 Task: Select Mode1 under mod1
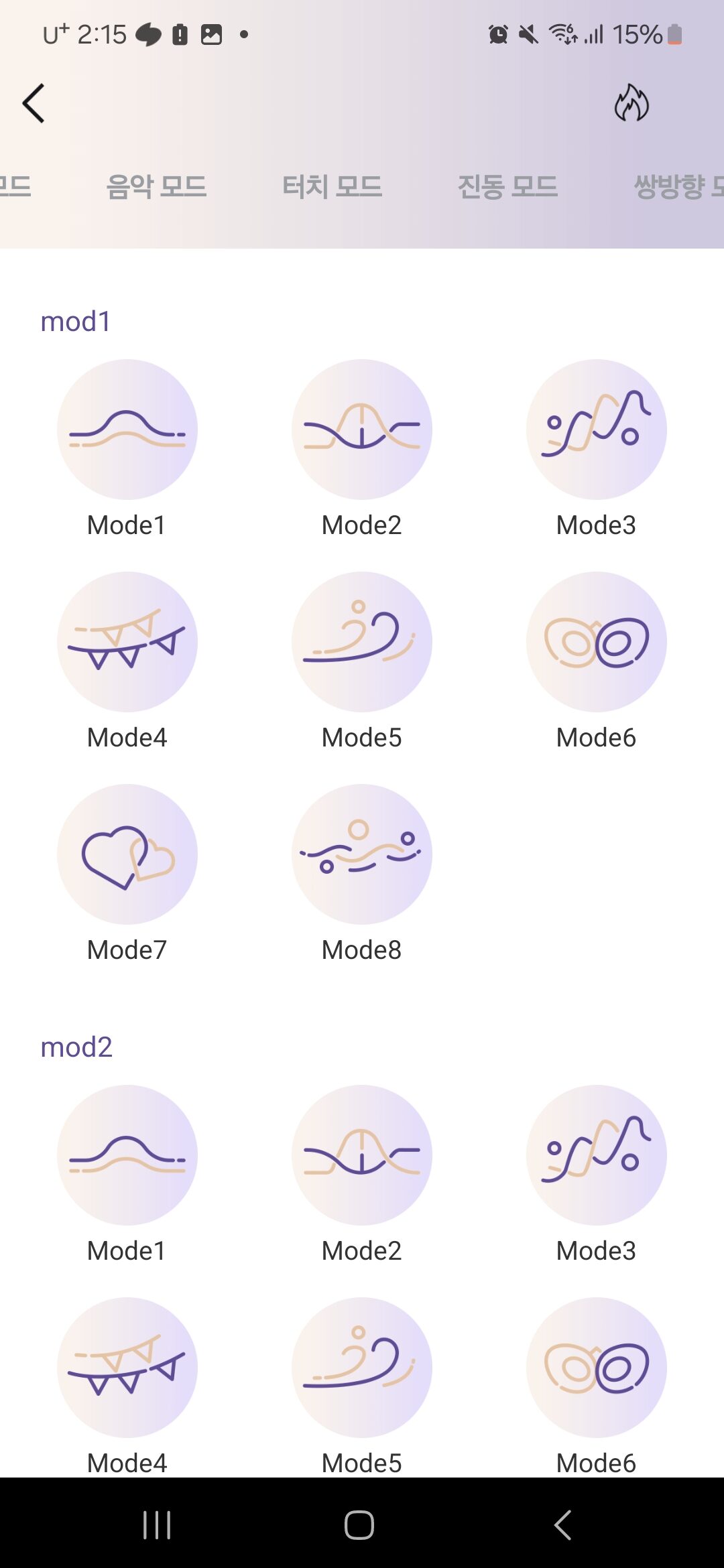[x=127, y=430]
